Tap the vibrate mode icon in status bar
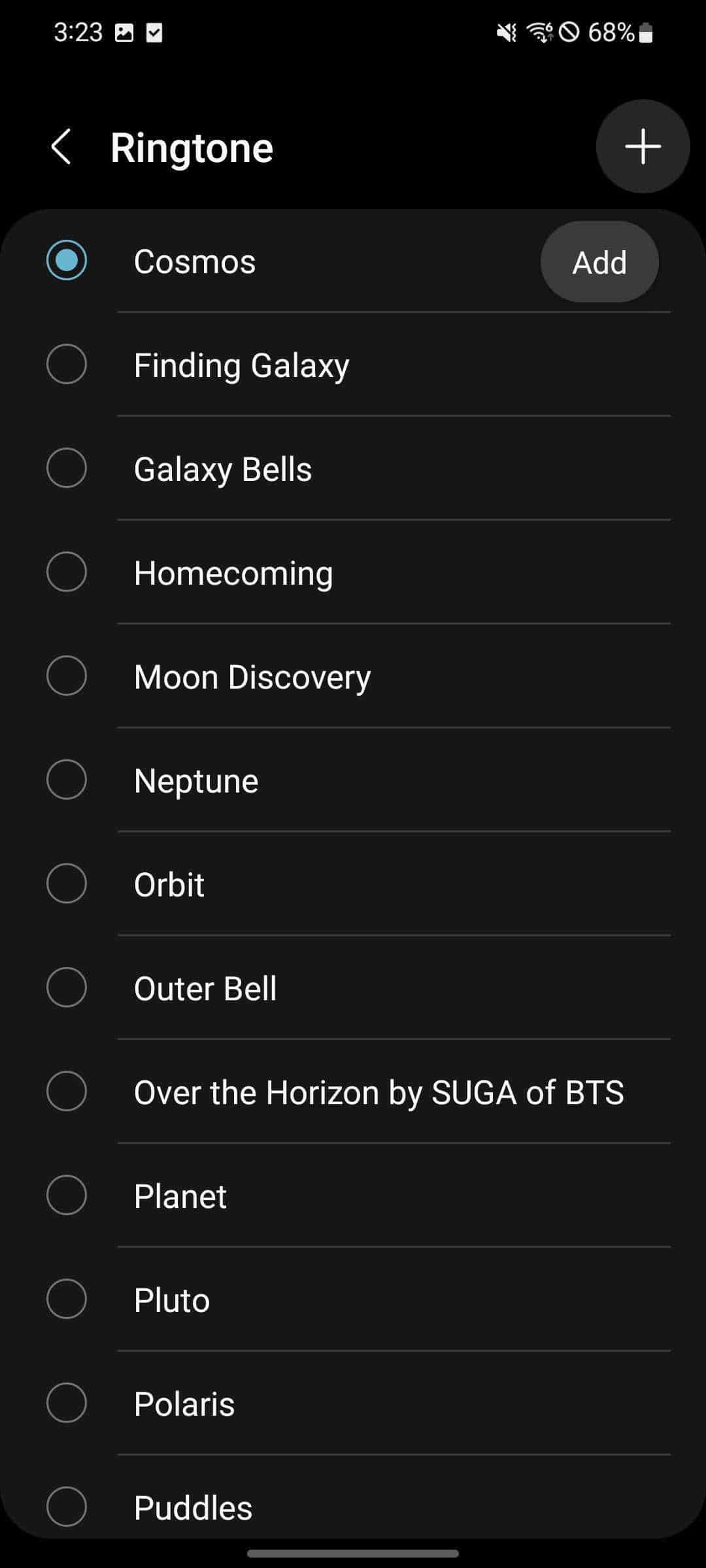 click(507, 34)
